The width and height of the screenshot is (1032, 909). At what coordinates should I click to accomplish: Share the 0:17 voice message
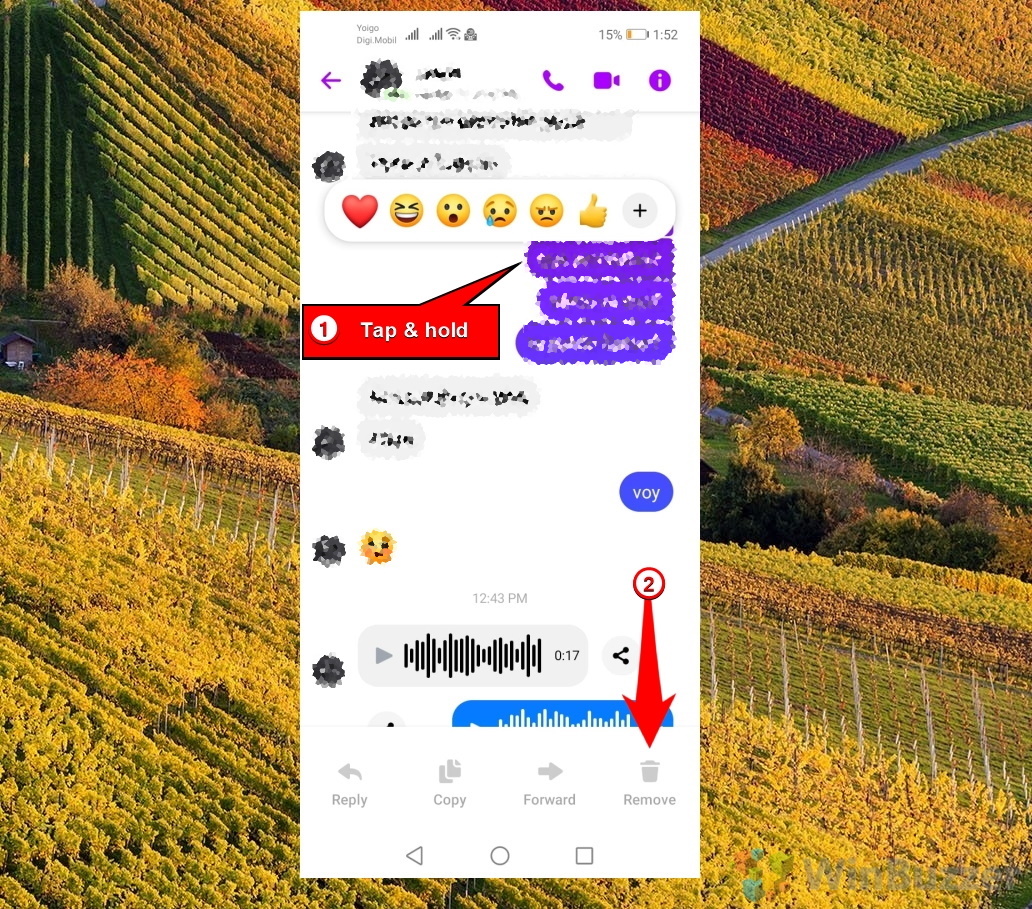[621, 656]
